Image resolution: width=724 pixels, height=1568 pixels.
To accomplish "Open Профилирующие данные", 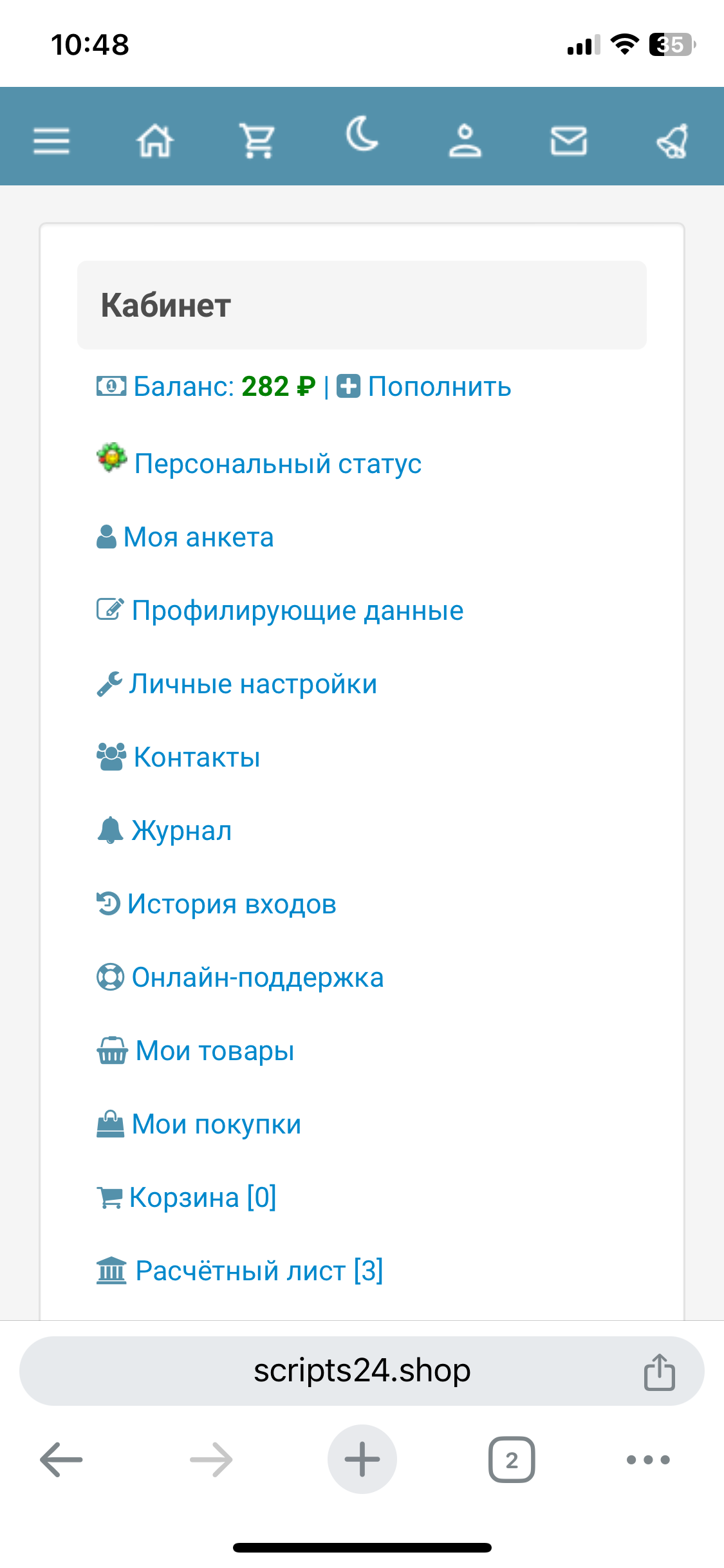I will click(x=297, y=610).
